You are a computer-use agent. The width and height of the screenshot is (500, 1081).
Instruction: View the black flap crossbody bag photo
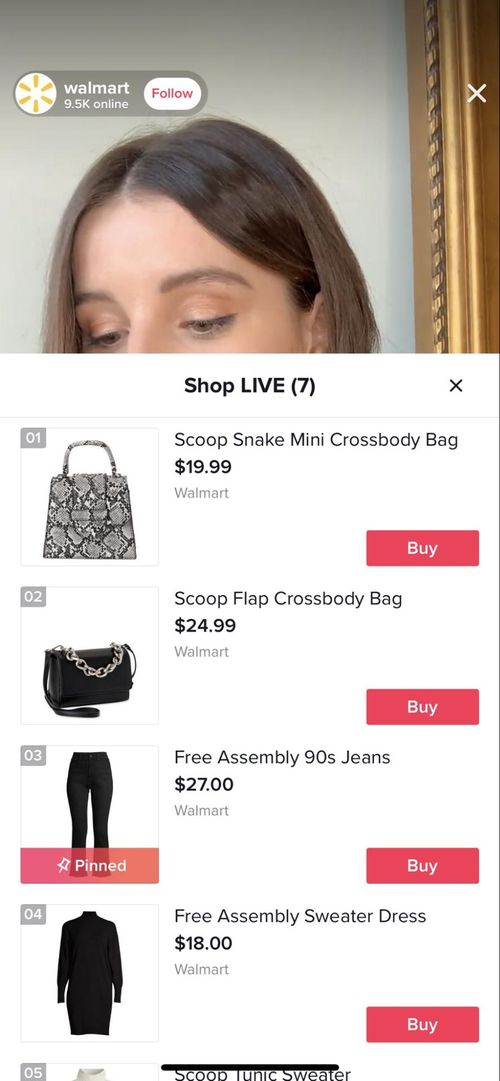click(90, 656)
